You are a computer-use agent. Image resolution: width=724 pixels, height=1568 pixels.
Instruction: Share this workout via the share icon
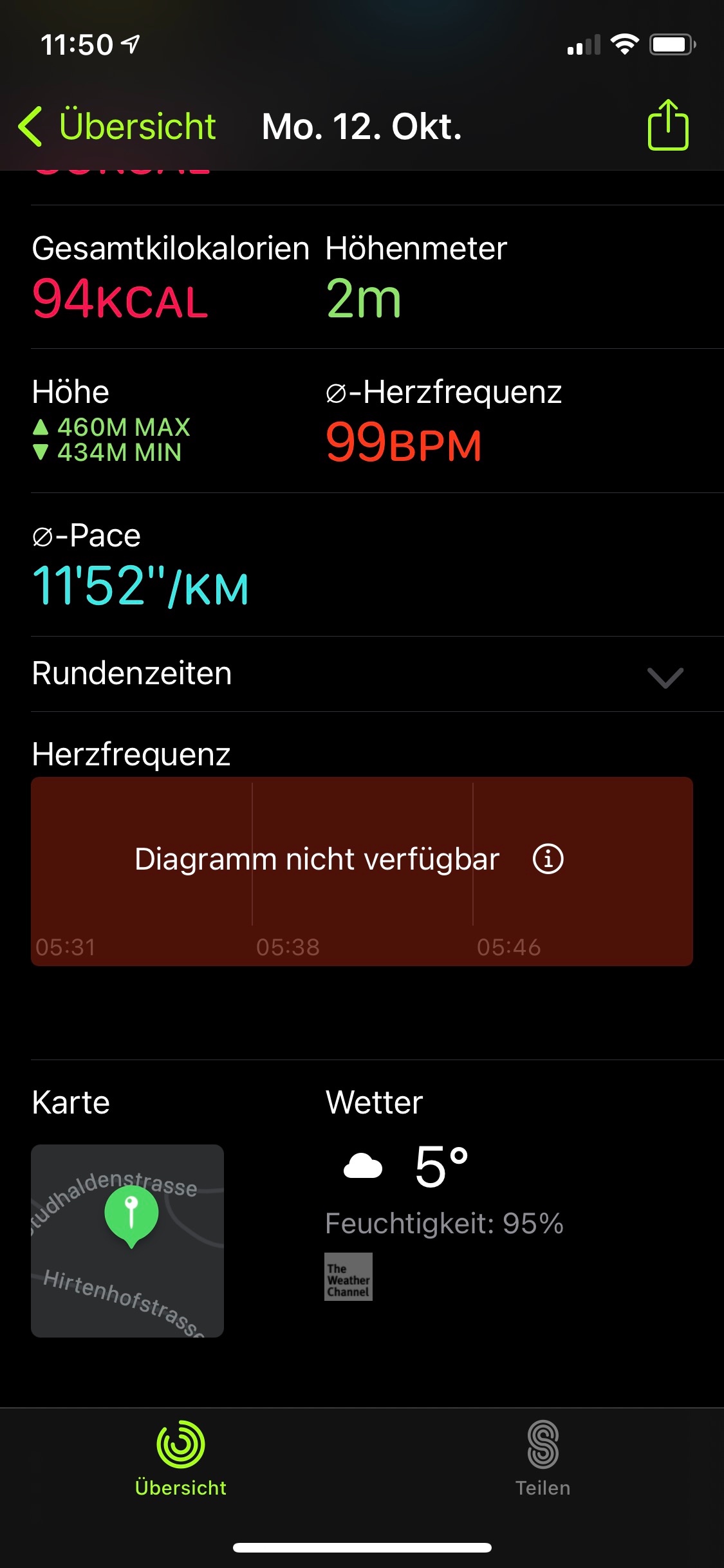pyautogui.click(x=667, y=126)
